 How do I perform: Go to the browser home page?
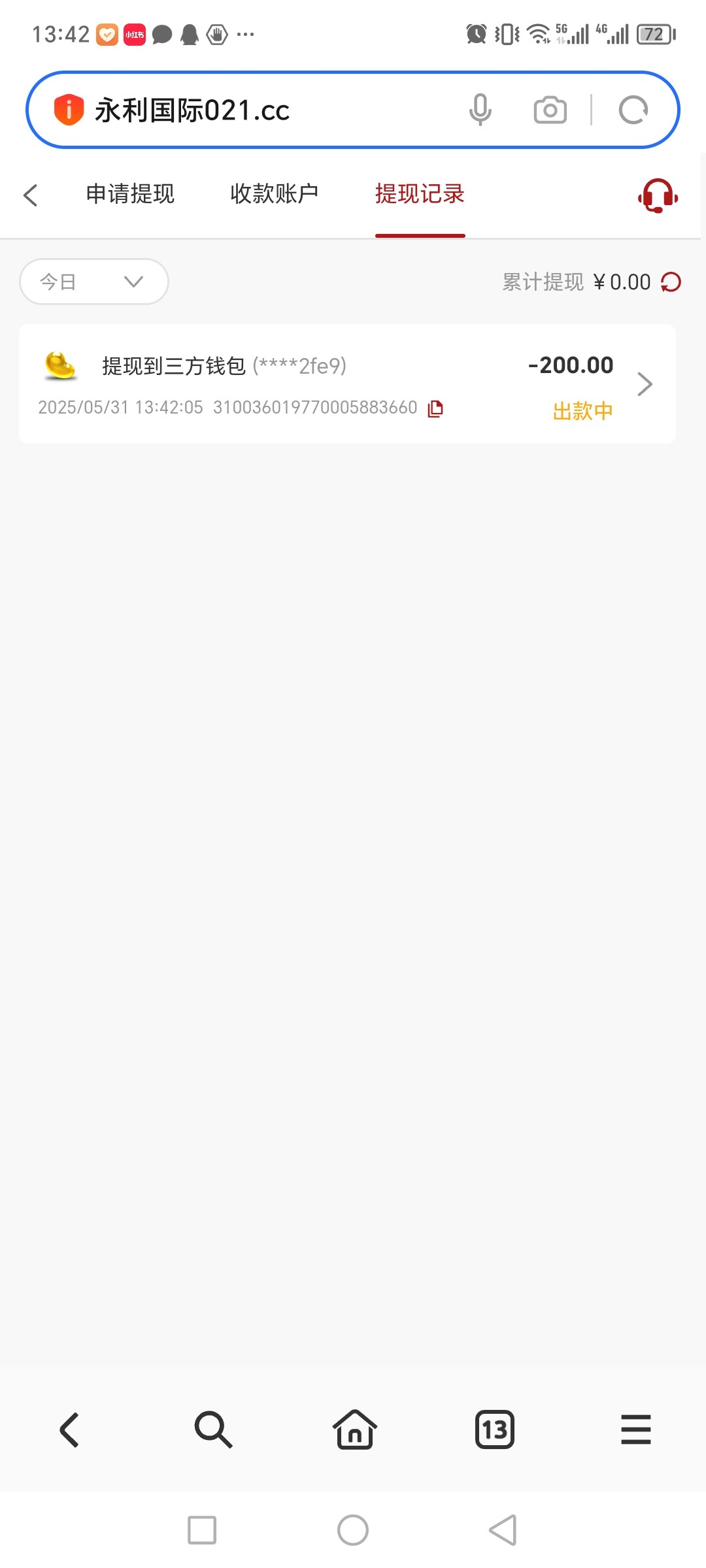(x=354, y=1429)
